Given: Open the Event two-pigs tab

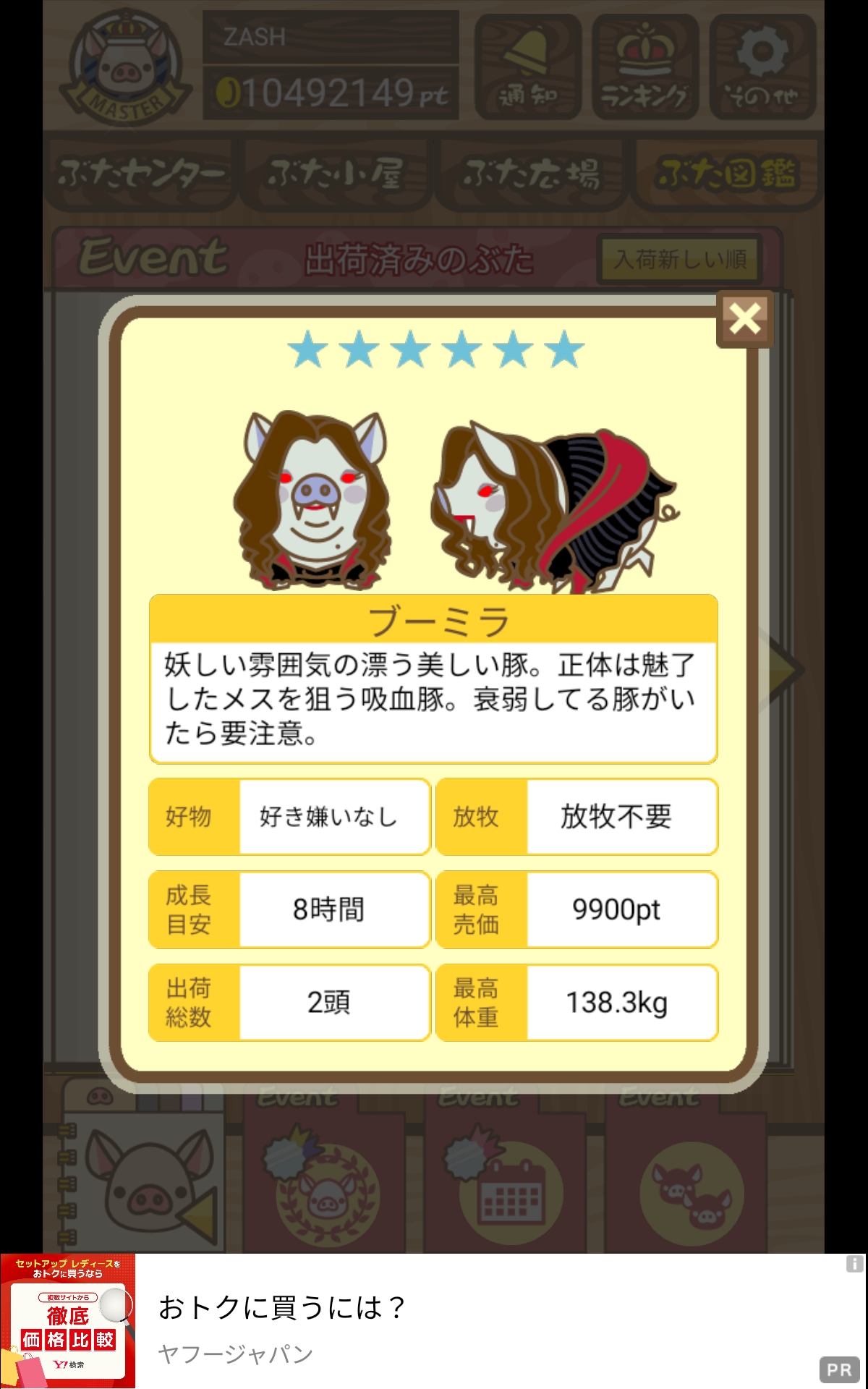Looking at the screenshot, I should point(691,1186).
